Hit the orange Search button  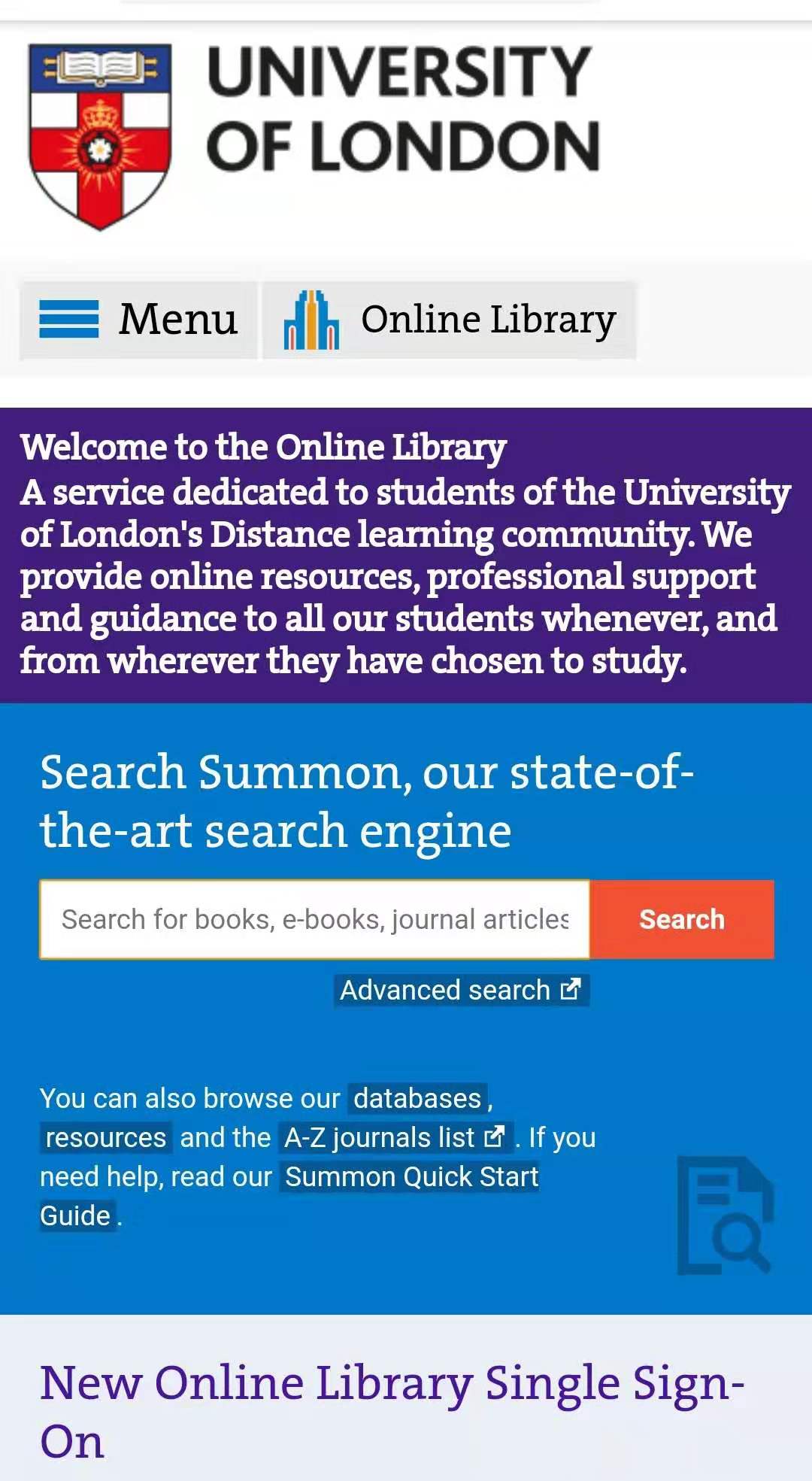681,919
